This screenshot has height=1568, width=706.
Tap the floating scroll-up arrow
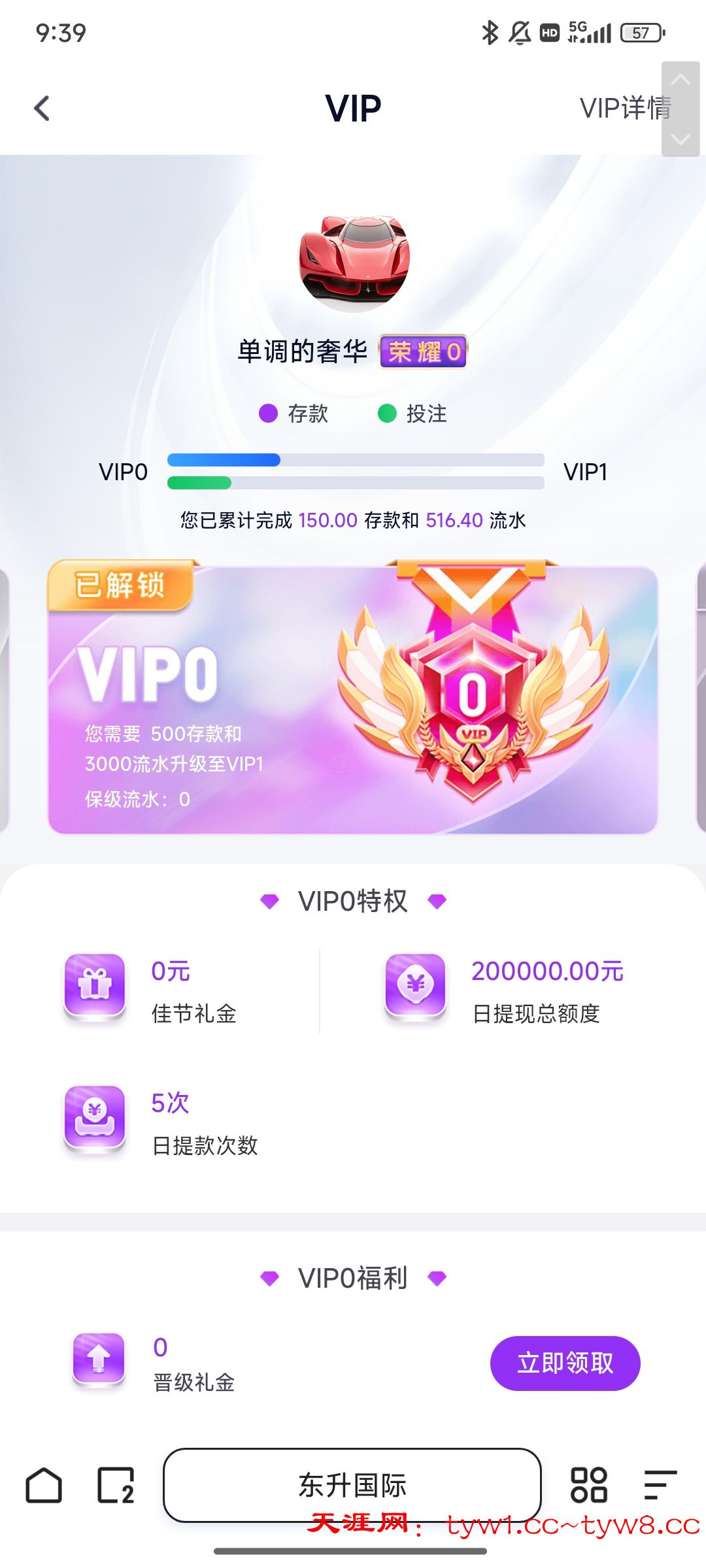681,81
